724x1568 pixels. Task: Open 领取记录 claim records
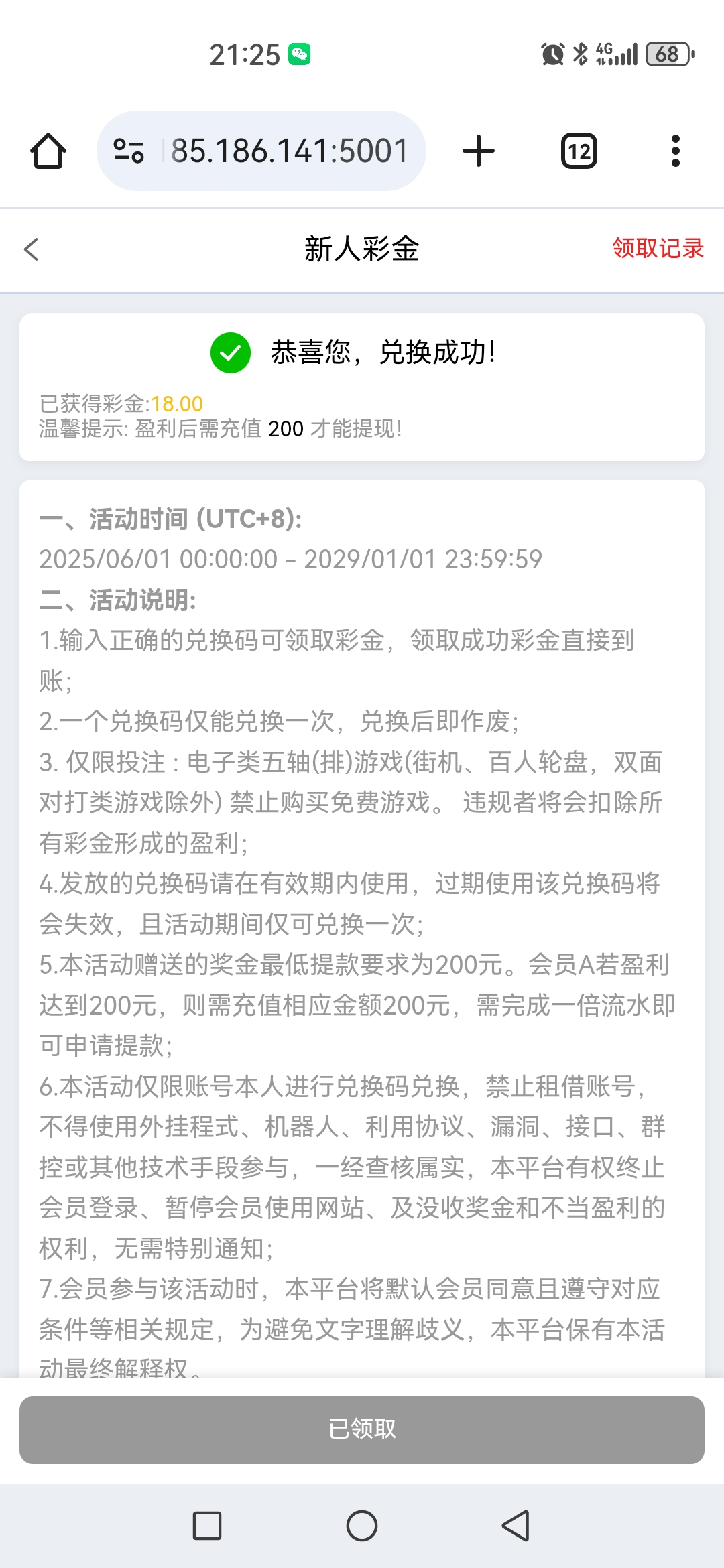click(x=657, y=249)
